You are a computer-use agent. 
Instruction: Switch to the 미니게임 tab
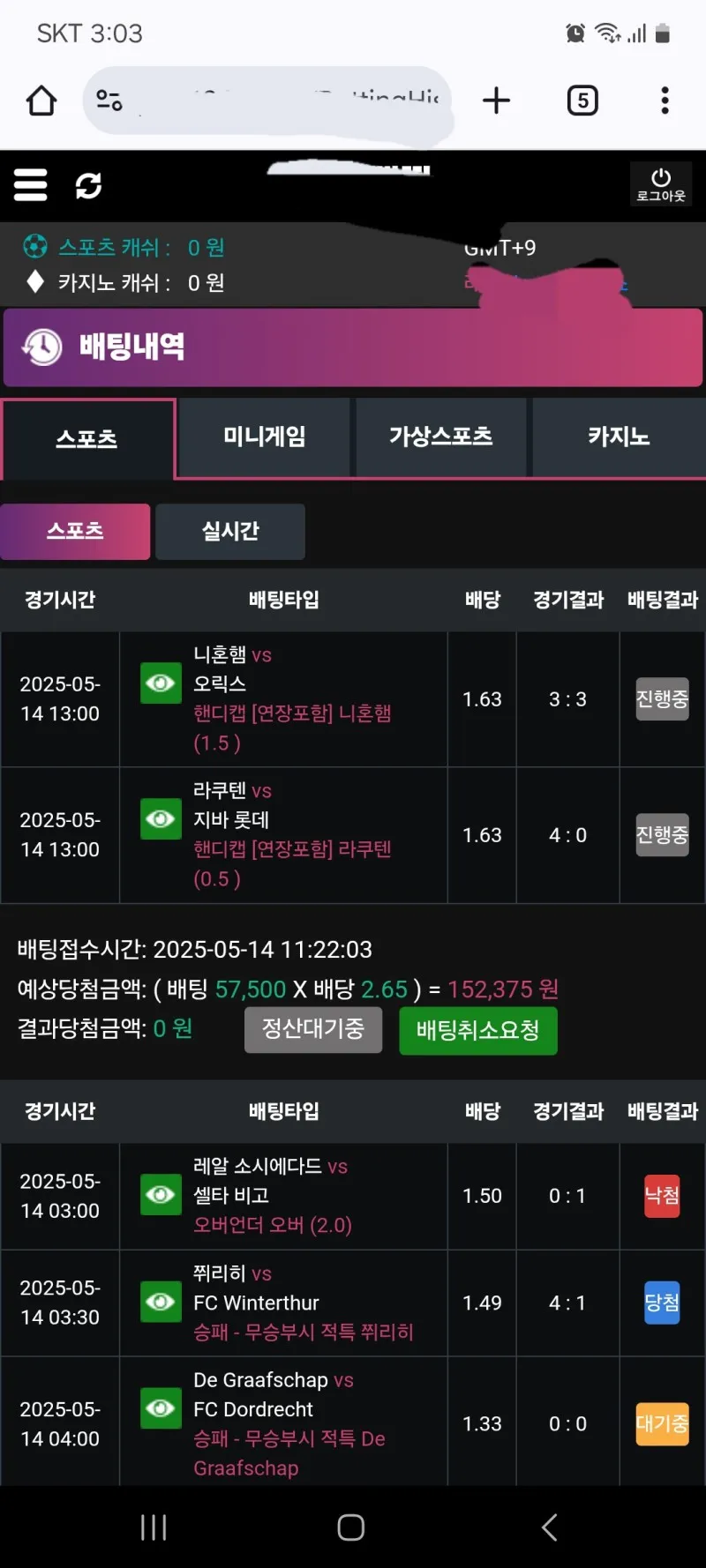[265, 437]
